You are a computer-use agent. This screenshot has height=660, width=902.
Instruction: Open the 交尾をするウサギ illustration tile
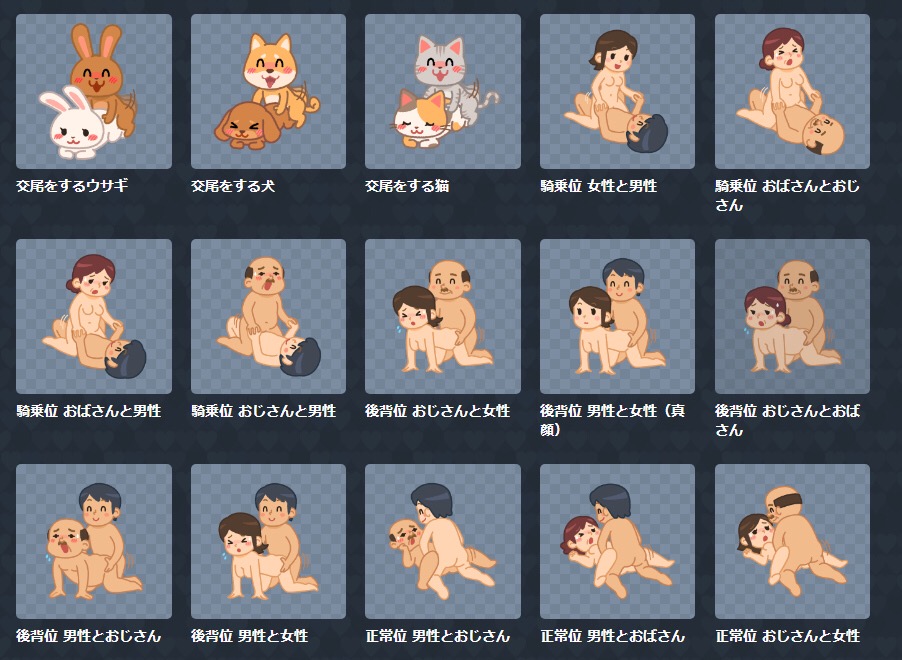tap(94, 91)
